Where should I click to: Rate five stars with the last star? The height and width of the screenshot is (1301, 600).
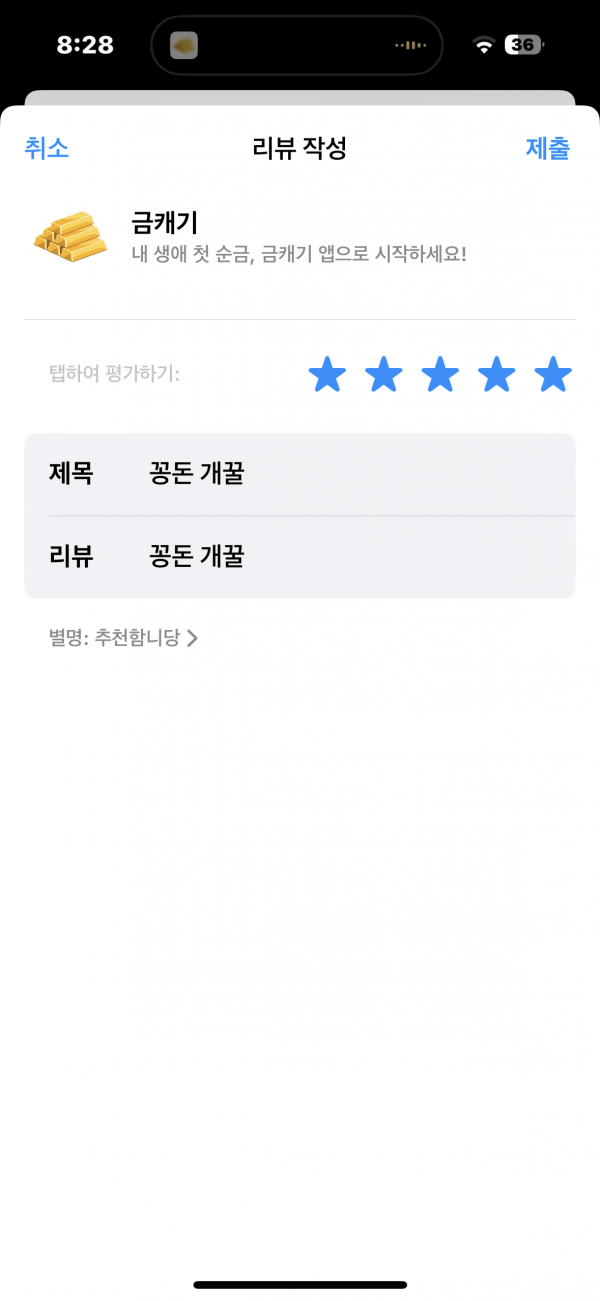(553, 375)
